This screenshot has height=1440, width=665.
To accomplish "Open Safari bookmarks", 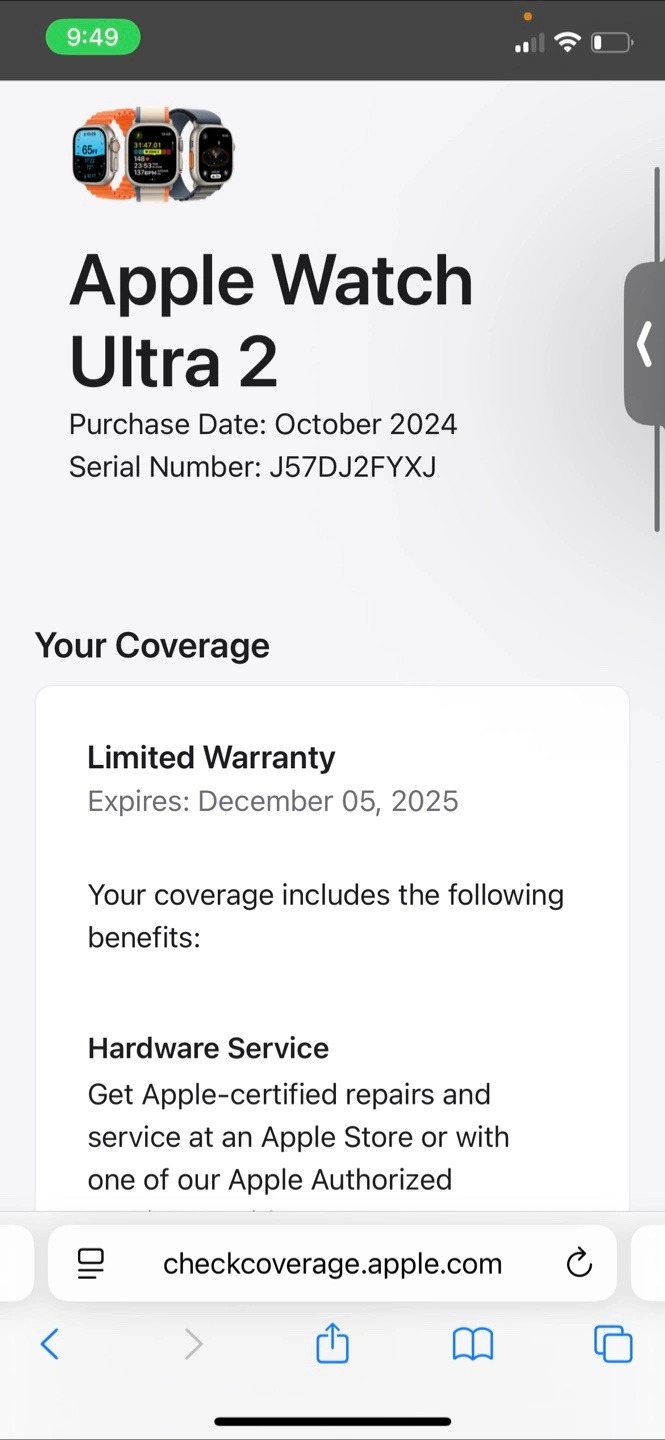I will click(473, 1344).
